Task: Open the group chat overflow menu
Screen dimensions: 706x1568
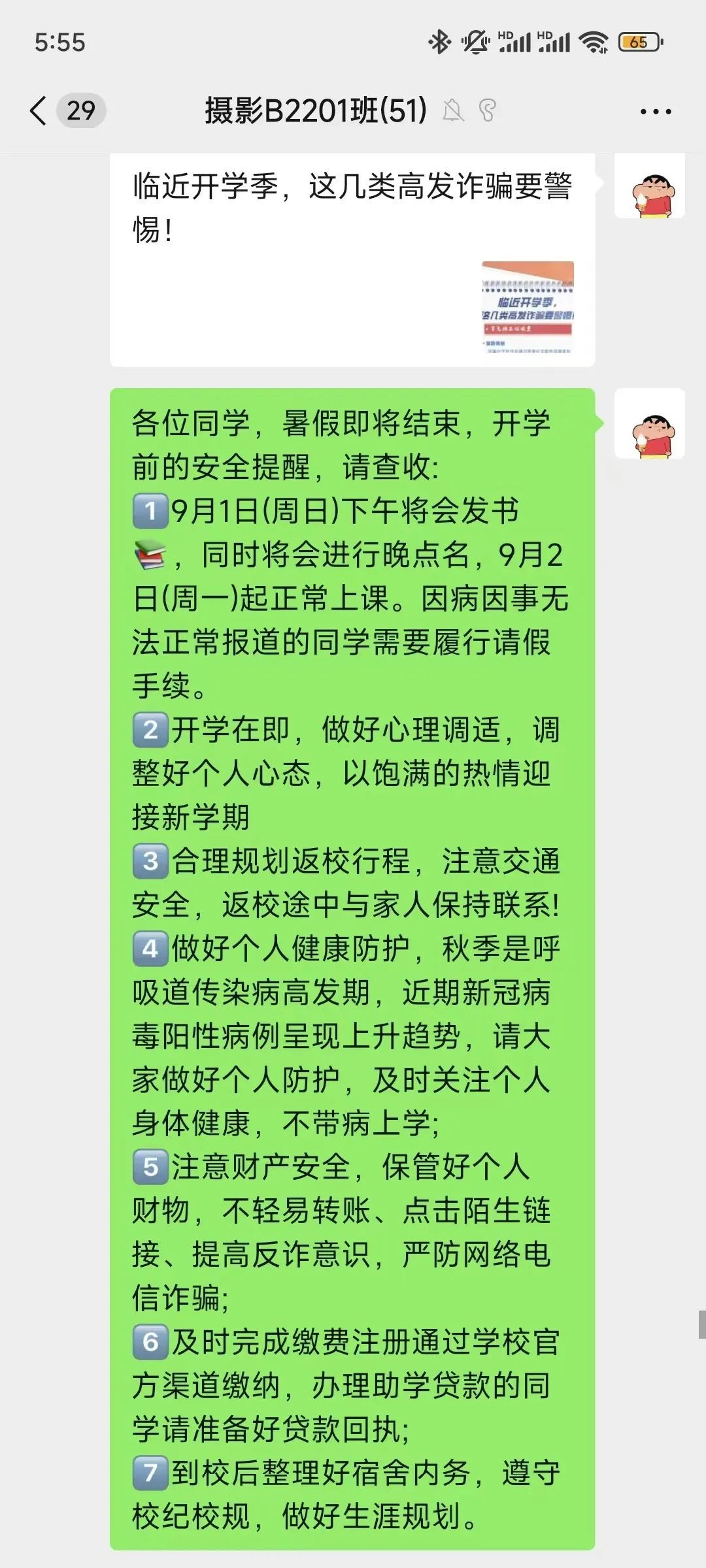Action: (x=655, y=112)
